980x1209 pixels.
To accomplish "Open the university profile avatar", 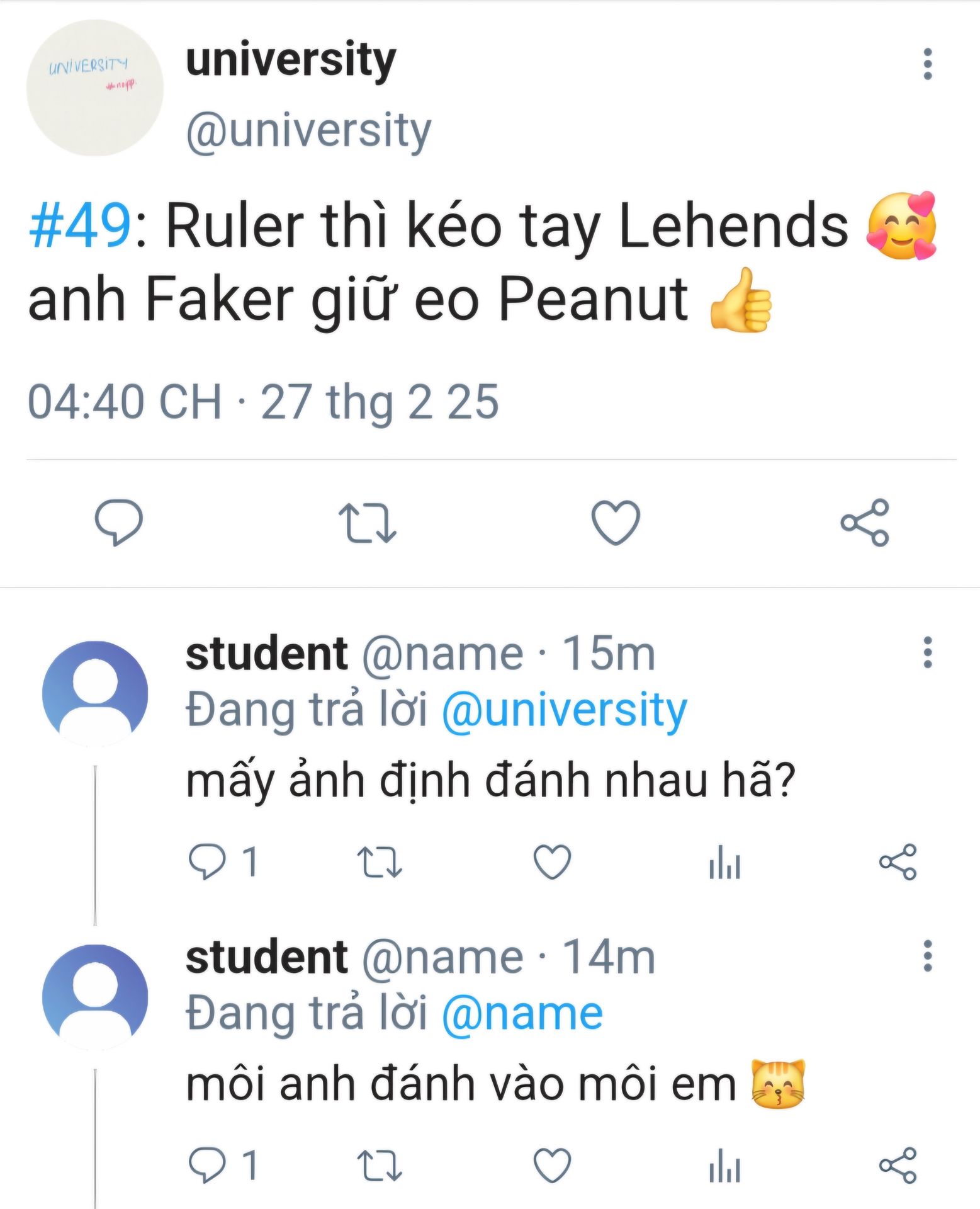I will pos(95,88).
